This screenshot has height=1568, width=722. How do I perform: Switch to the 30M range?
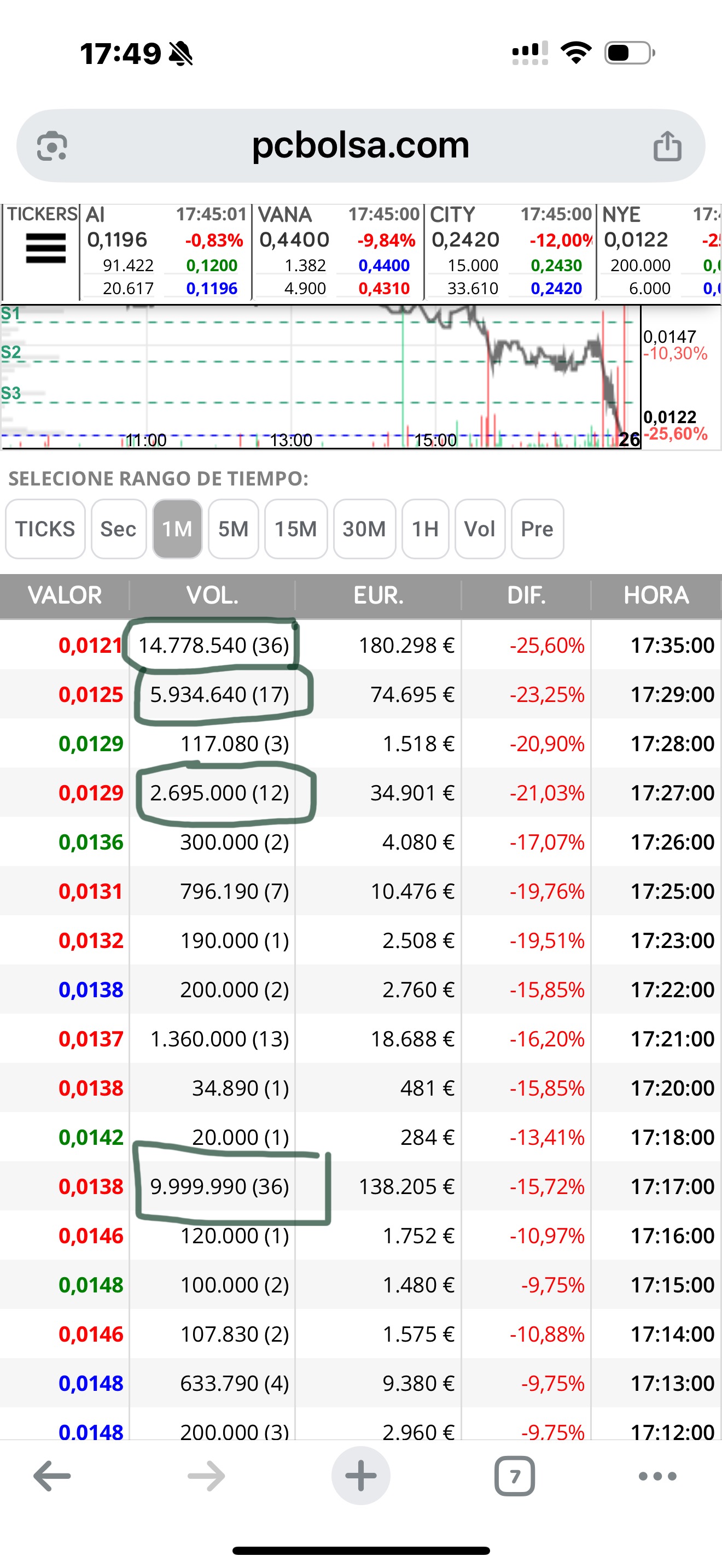pyautogui.click(x=364, y=529)
